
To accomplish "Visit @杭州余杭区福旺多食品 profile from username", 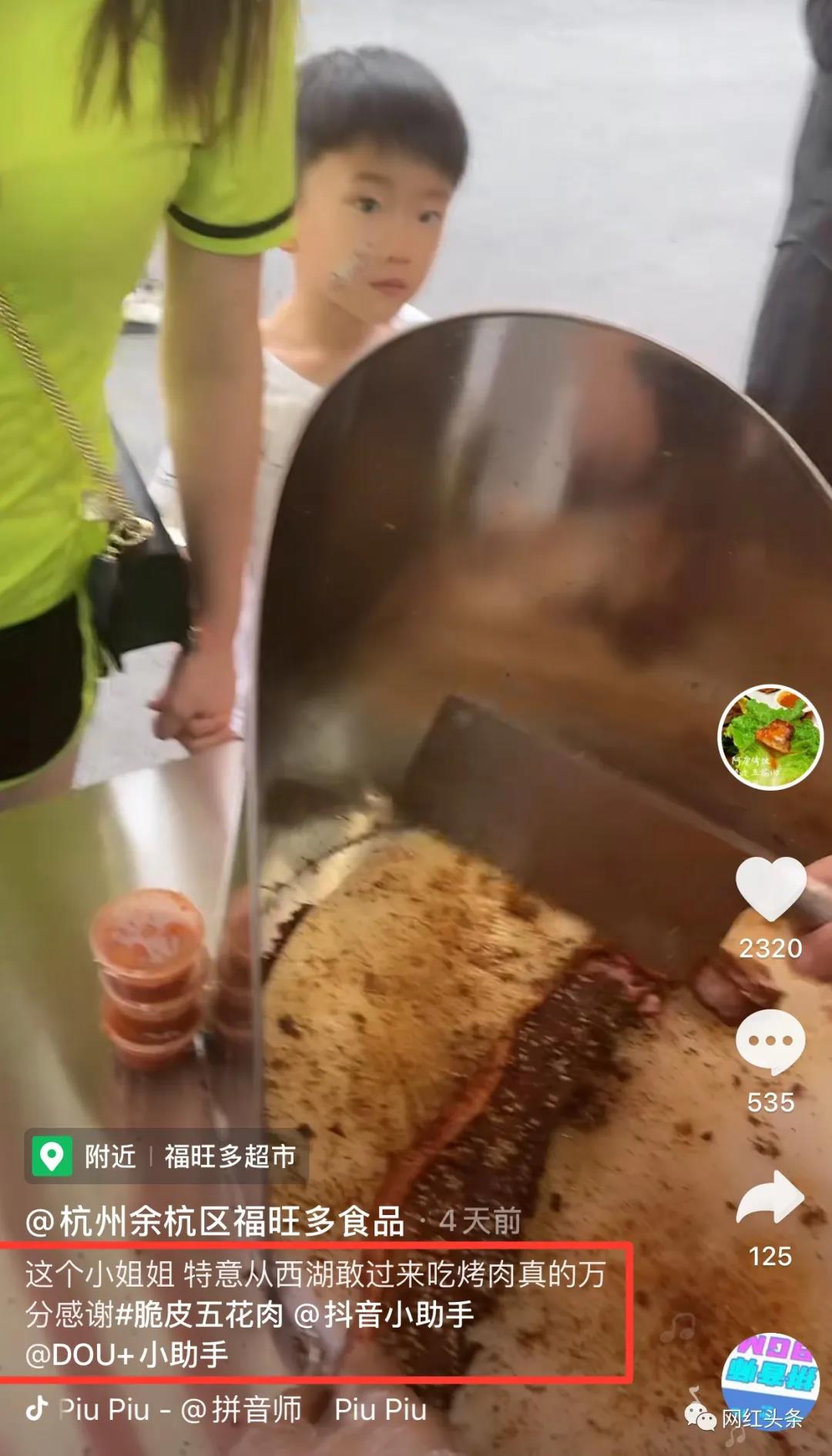I will 215,1221.
